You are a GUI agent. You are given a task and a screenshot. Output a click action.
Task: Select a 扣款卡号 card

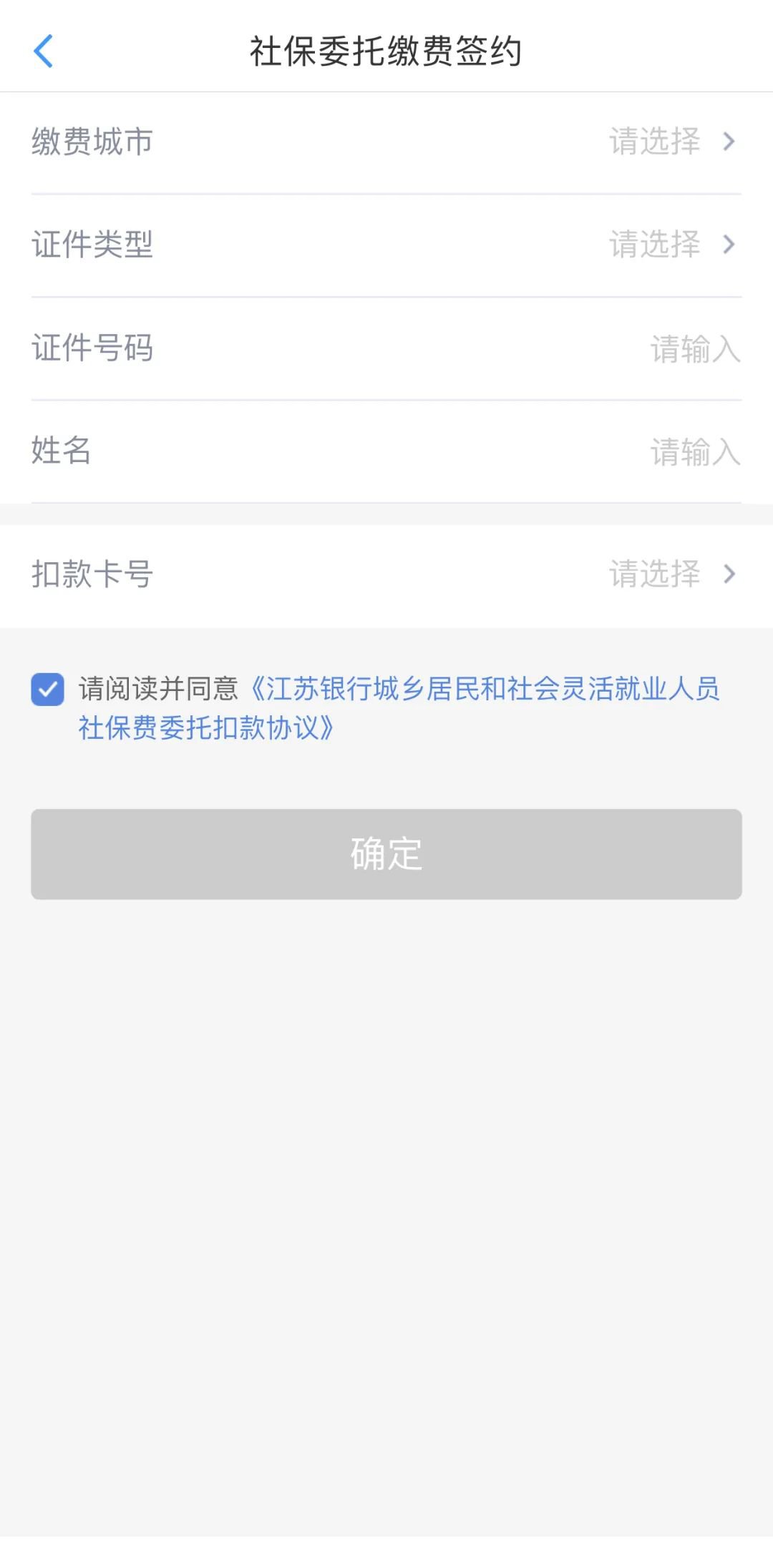click(671, 574)
